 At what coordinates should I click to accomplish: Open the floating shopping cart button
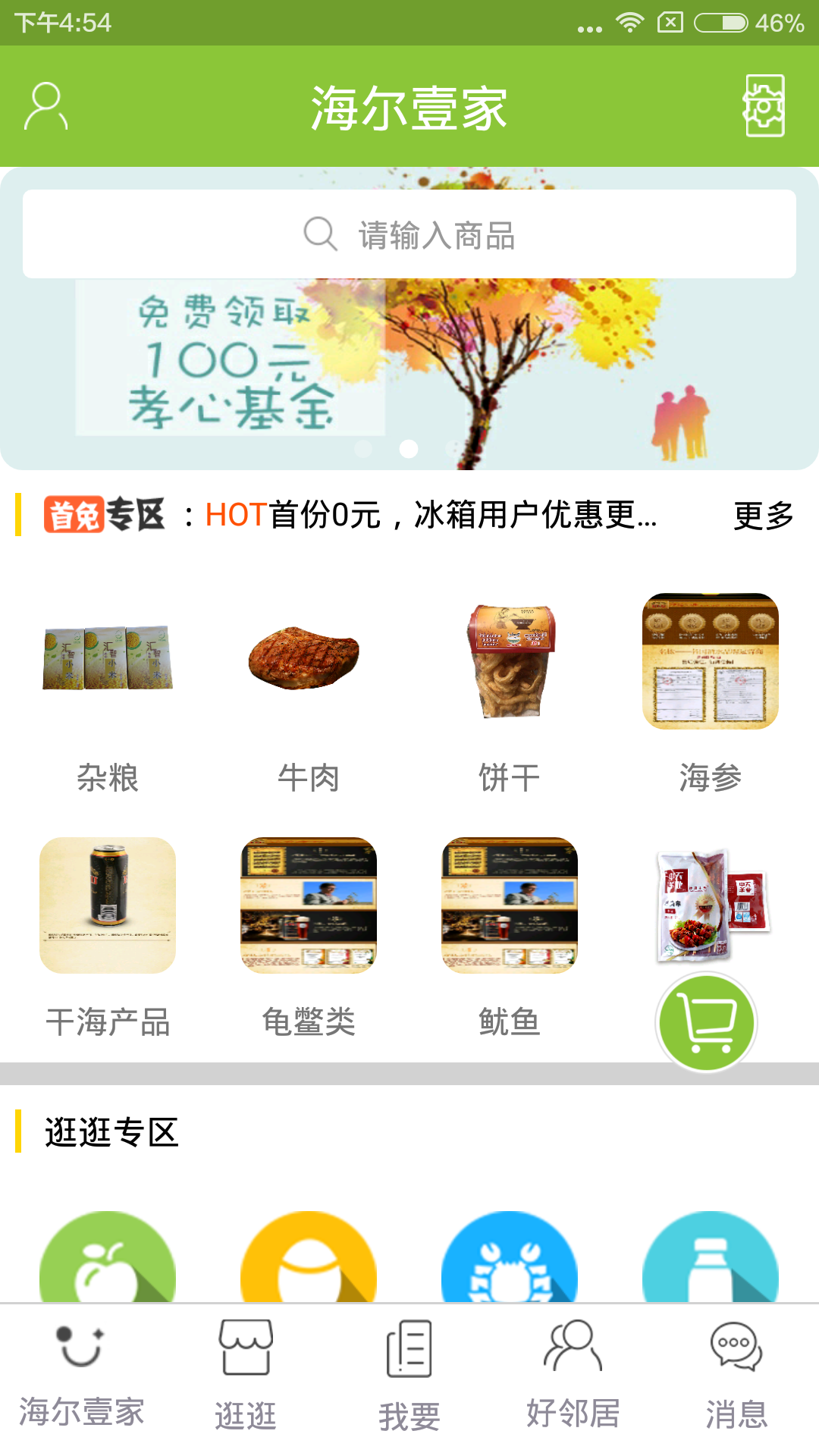706,1022
